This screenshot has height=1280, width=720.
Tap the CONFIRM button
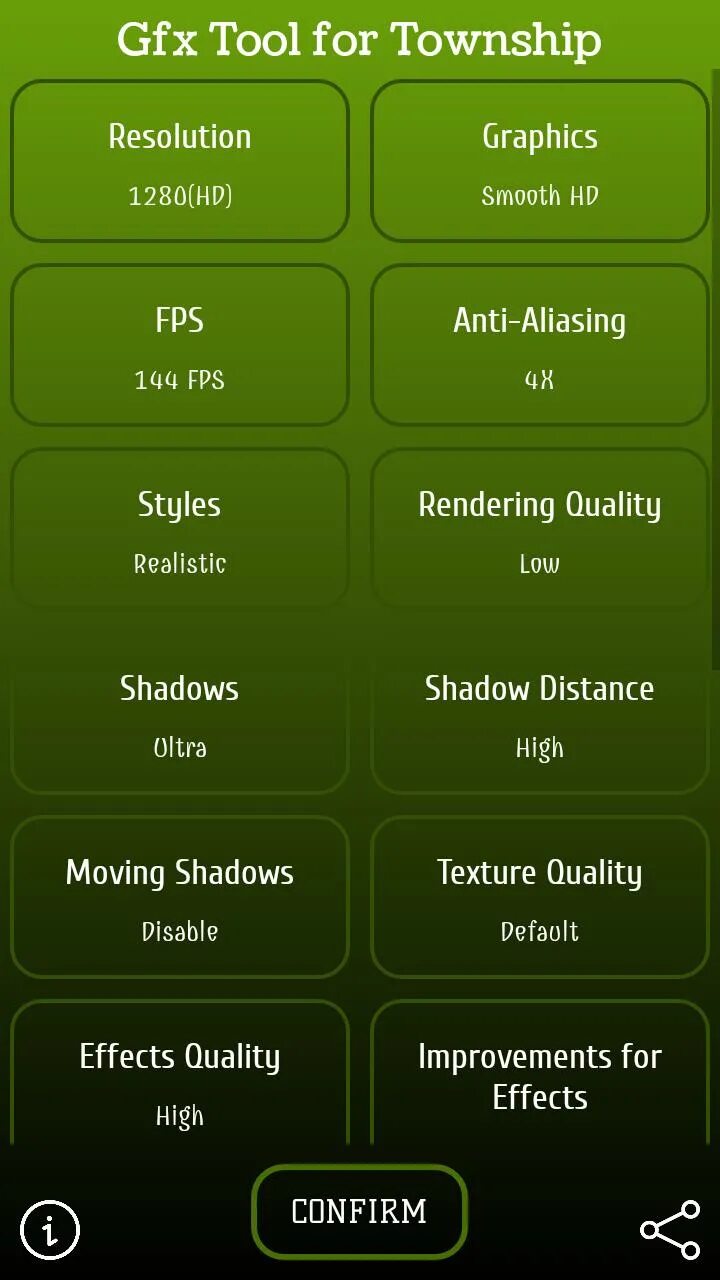(x=359, y=1211)
